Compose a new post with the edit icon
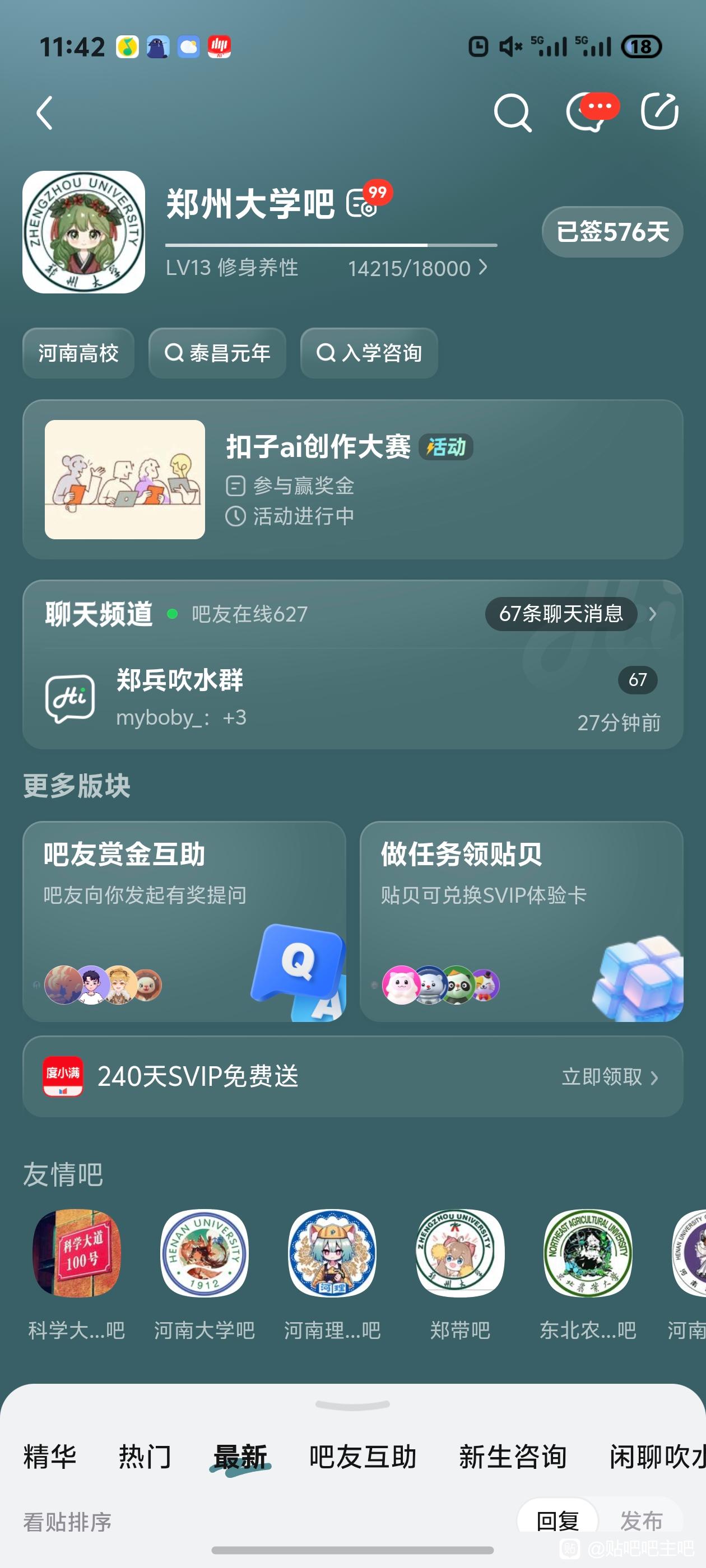The image size is (706, 1568). tap(659, 112)
